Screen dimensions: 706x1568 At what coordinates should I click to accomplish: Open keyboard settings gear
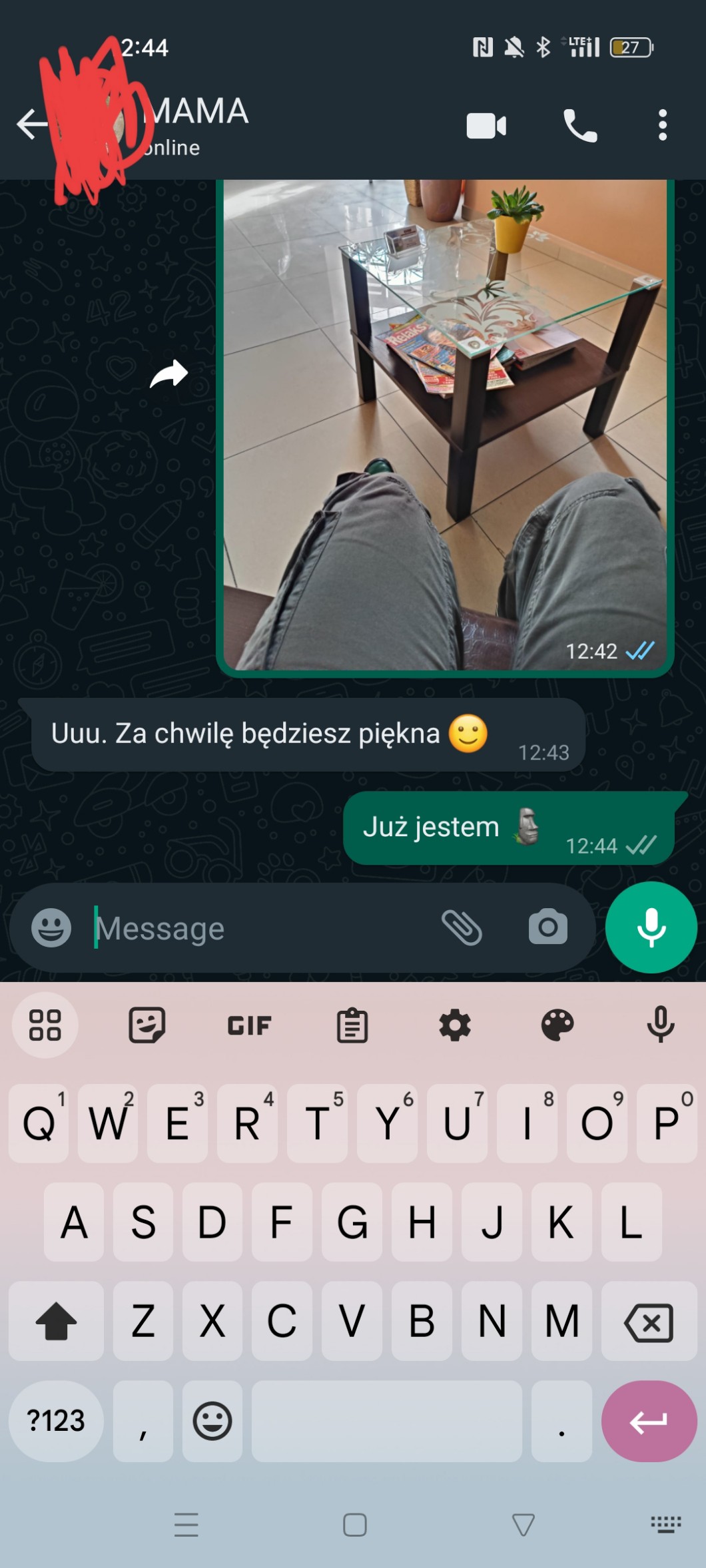pos(455,1025)
